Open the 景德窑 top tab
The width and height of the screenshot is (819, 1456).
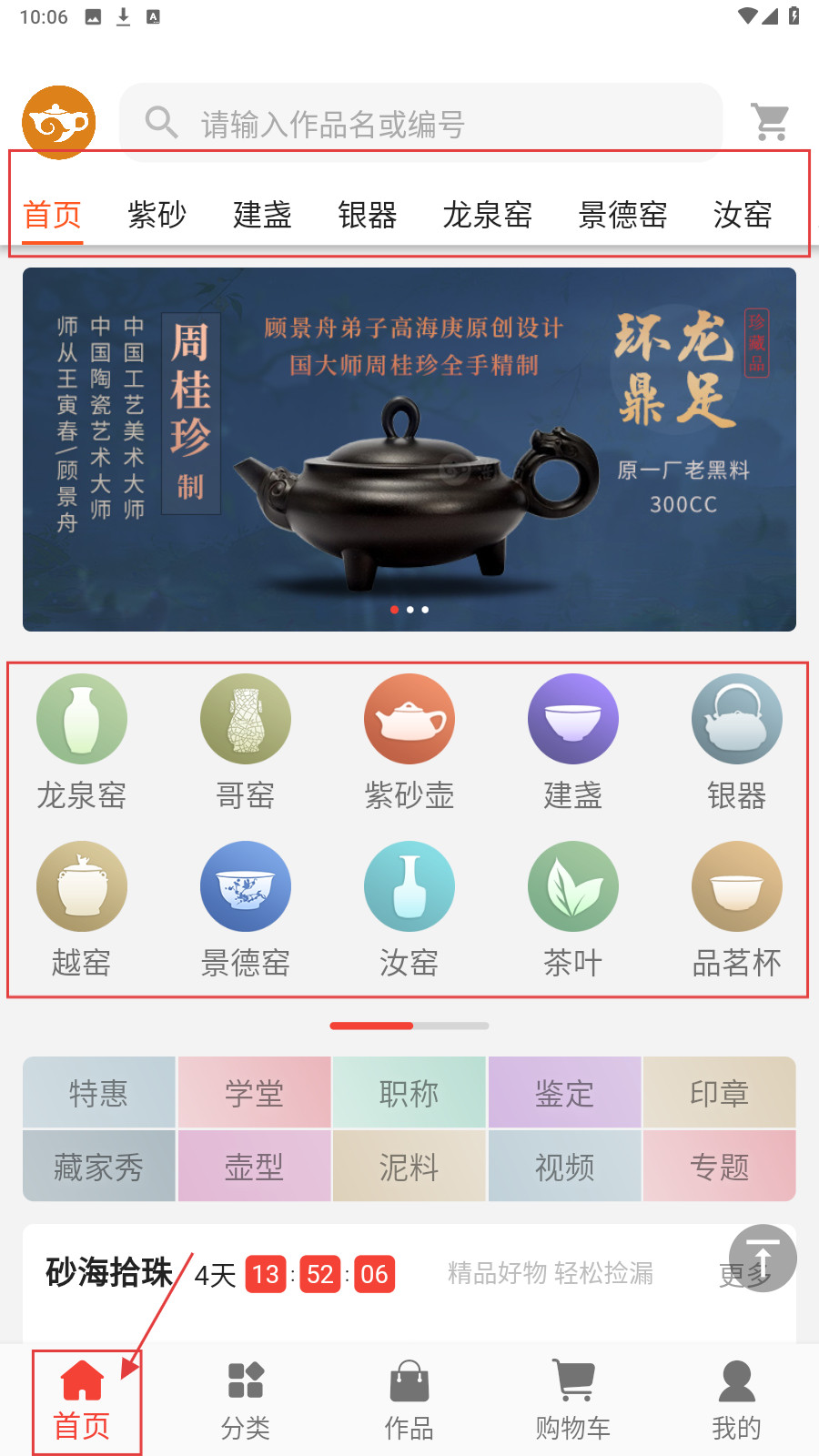pos(622,215)
